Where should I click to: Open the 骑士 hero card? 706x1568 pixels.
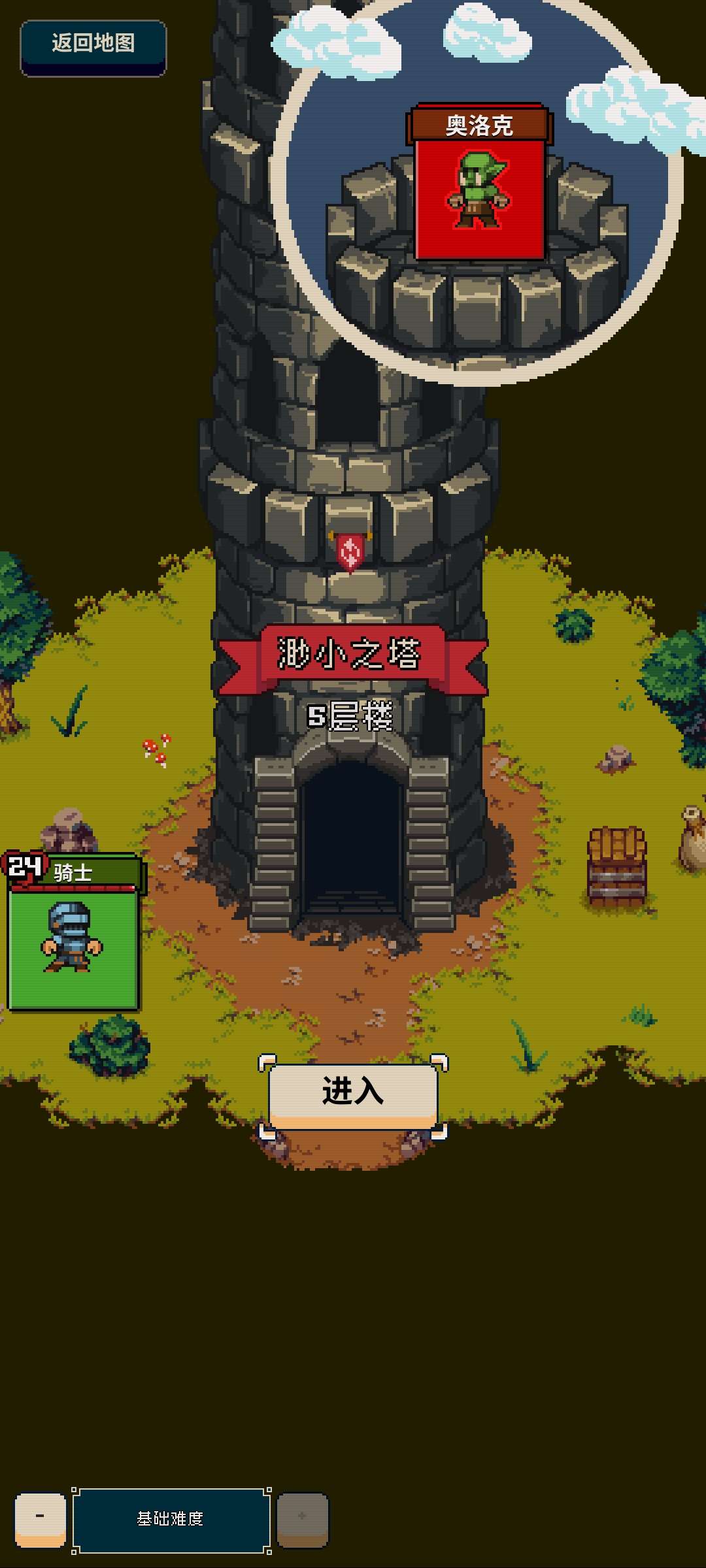[73, 934]
